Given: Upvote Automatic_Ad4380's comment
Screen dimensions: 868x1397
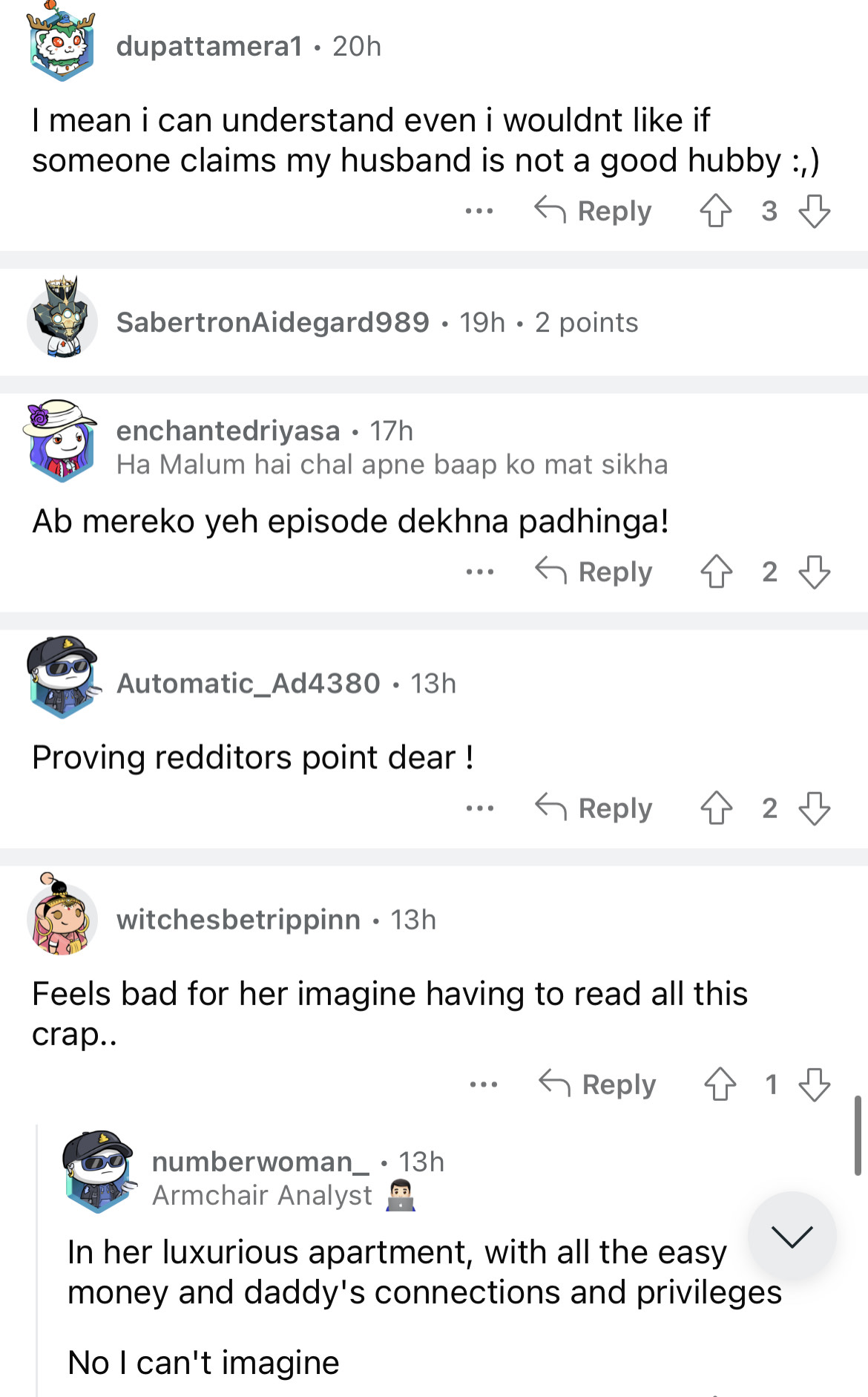Looking at the screenshot, I should [716, 808].
